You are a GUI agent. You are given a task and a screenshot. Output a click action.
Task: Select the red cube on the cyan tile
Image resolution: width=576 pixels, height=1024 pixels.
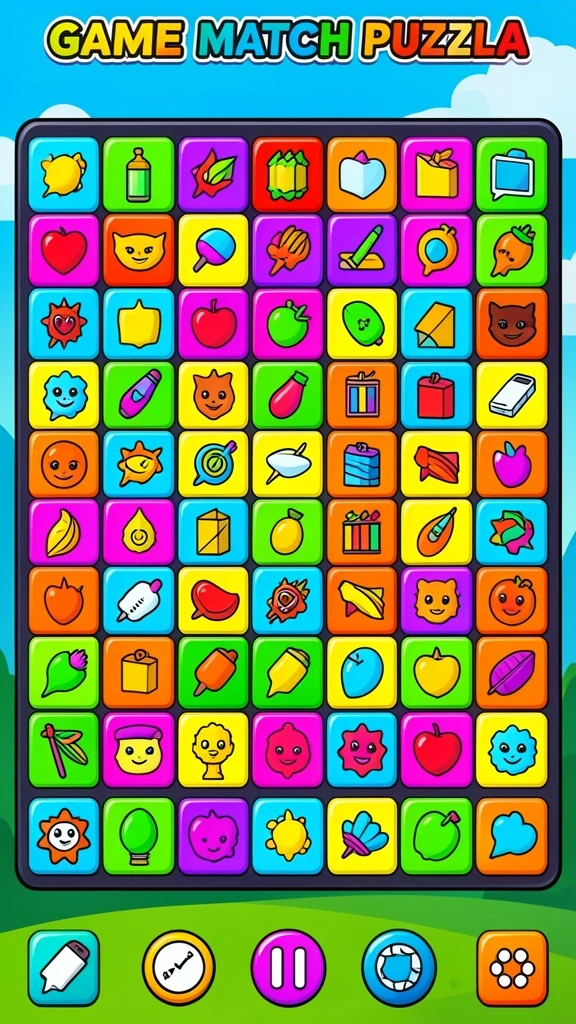point(437,394)
